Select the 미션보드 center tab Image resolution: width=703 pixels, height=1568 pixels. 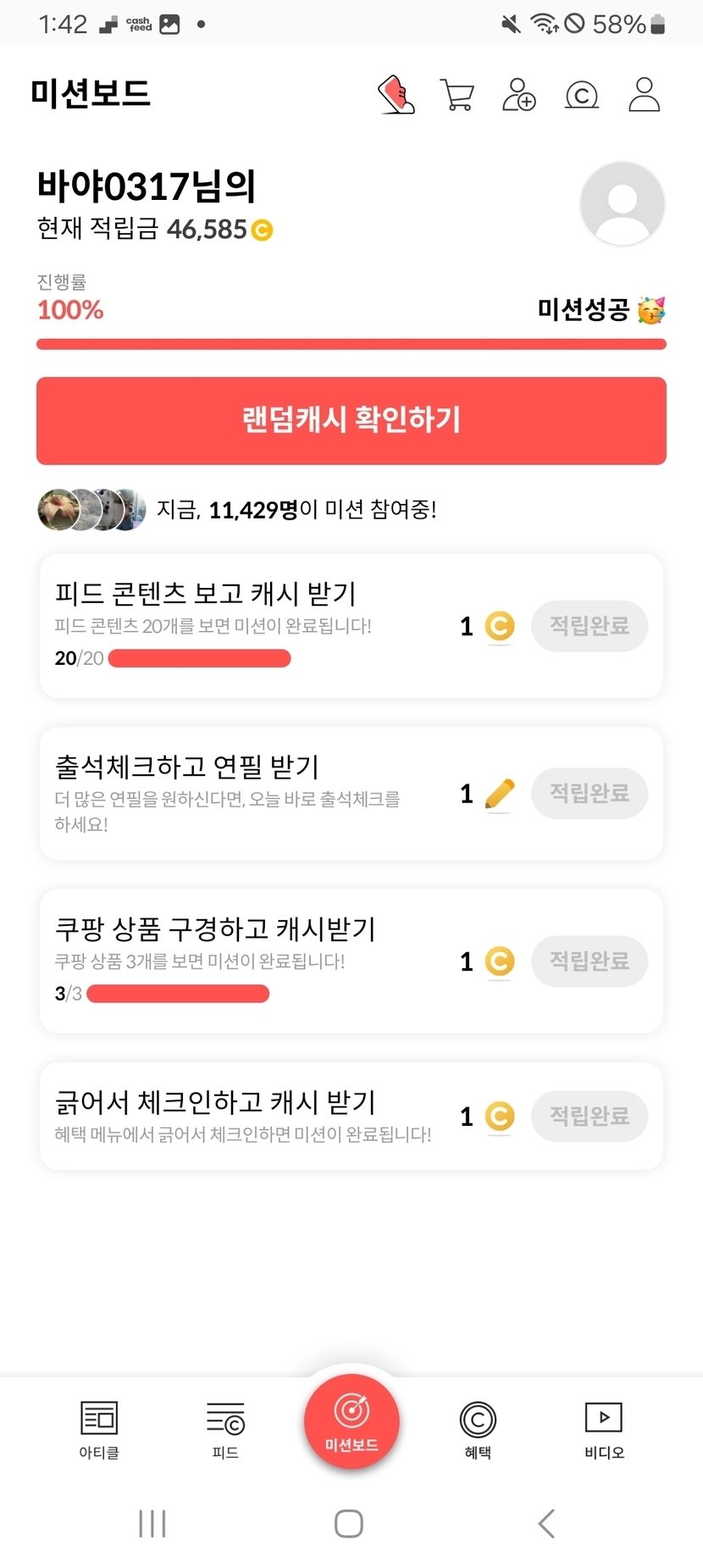click(x=351, y=1421)
